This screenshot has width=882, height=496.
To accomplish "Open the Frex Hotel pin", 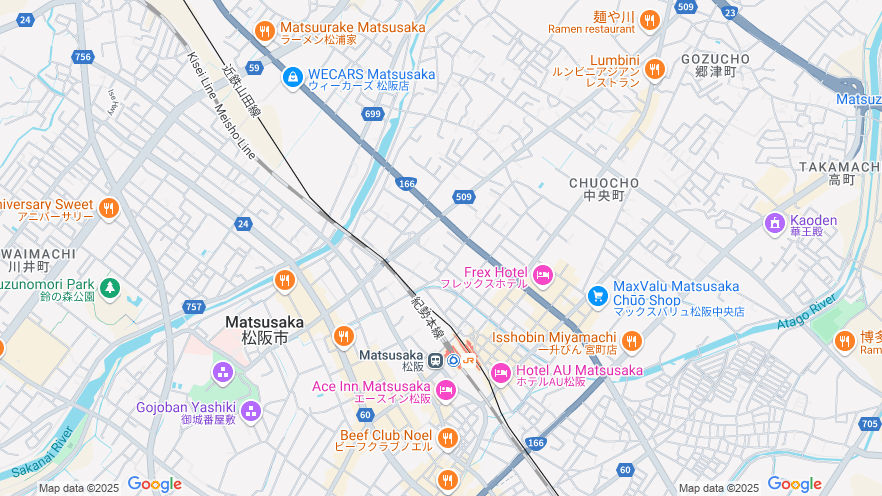I will point(543,274).
